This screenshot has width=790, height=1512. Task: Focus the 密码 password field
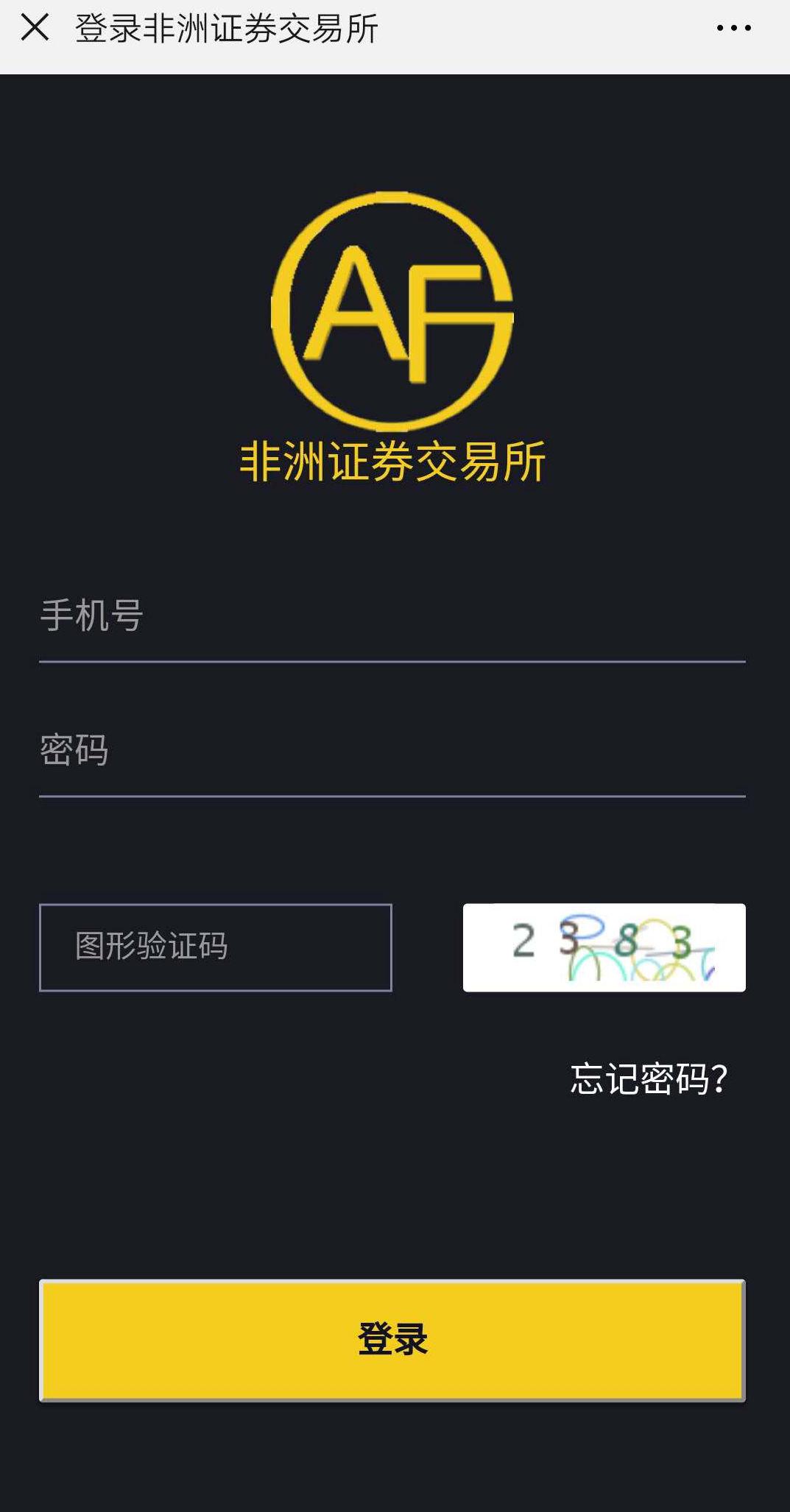[x=392, y=752]
